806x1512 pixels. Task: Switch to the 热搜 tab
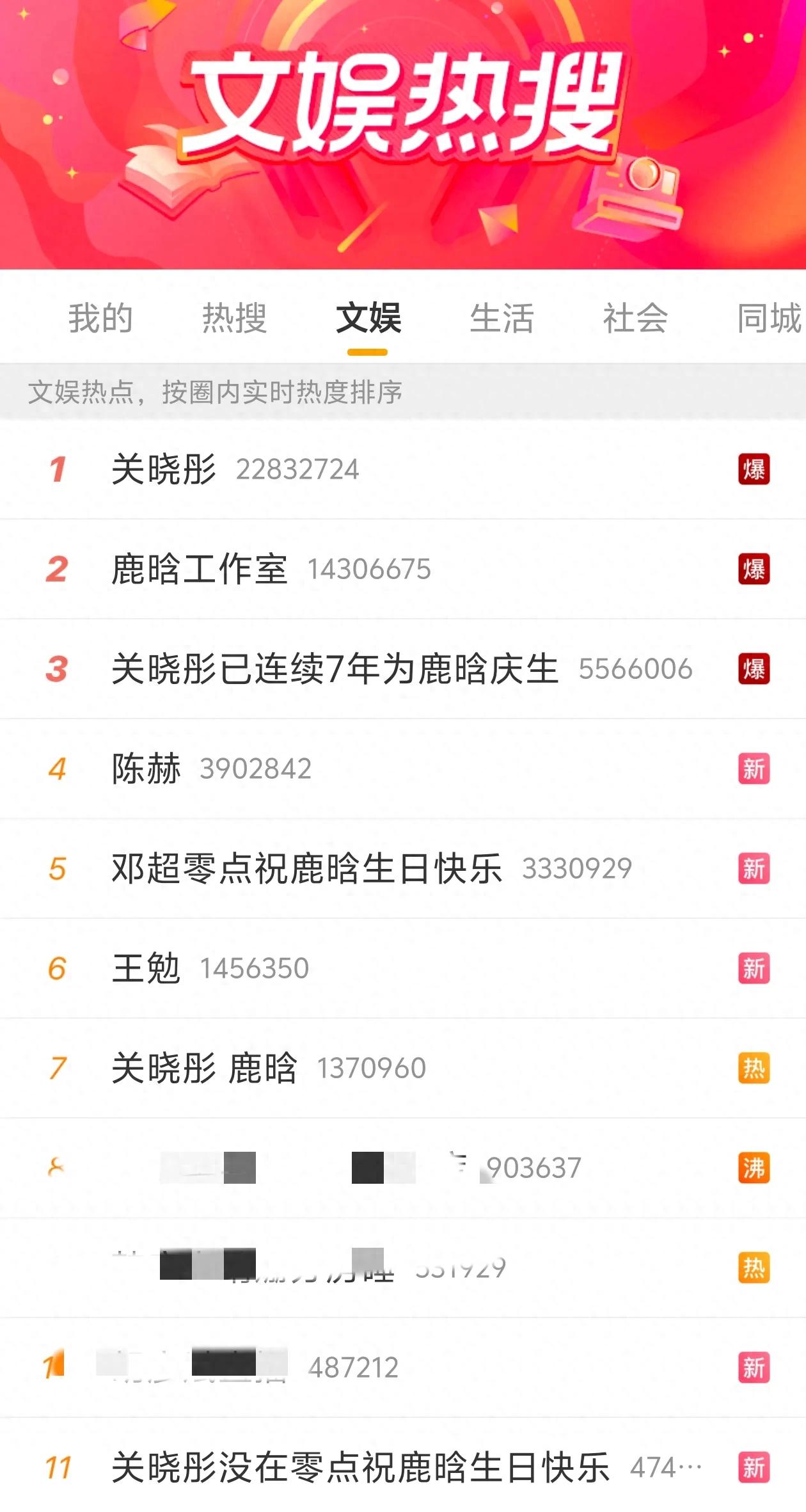click(x=234, y=318)
